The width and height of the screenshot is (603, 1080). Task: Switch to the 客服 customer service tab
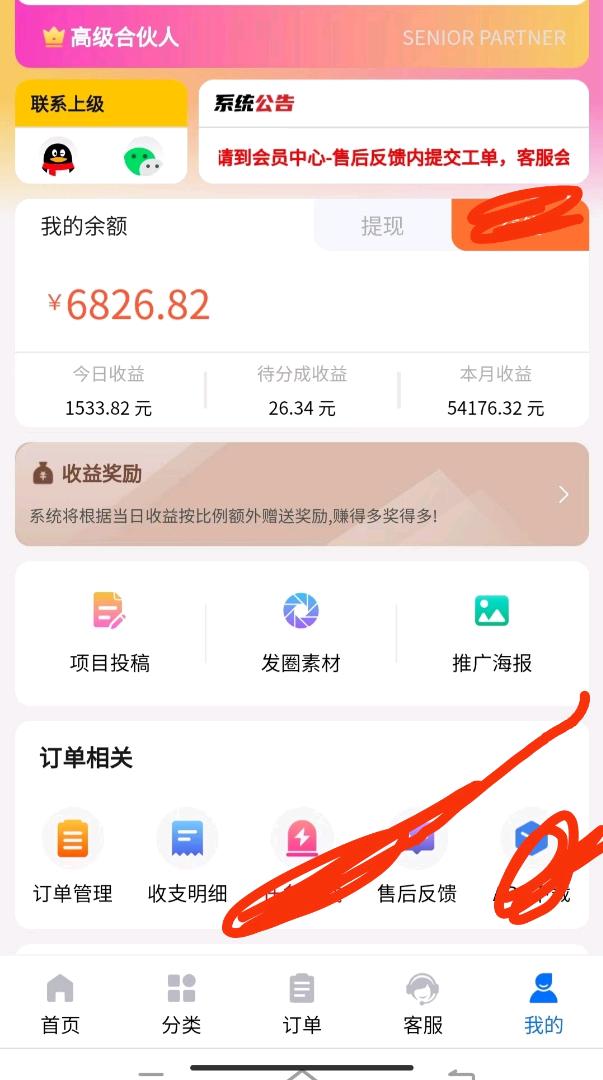[422, 1004]
